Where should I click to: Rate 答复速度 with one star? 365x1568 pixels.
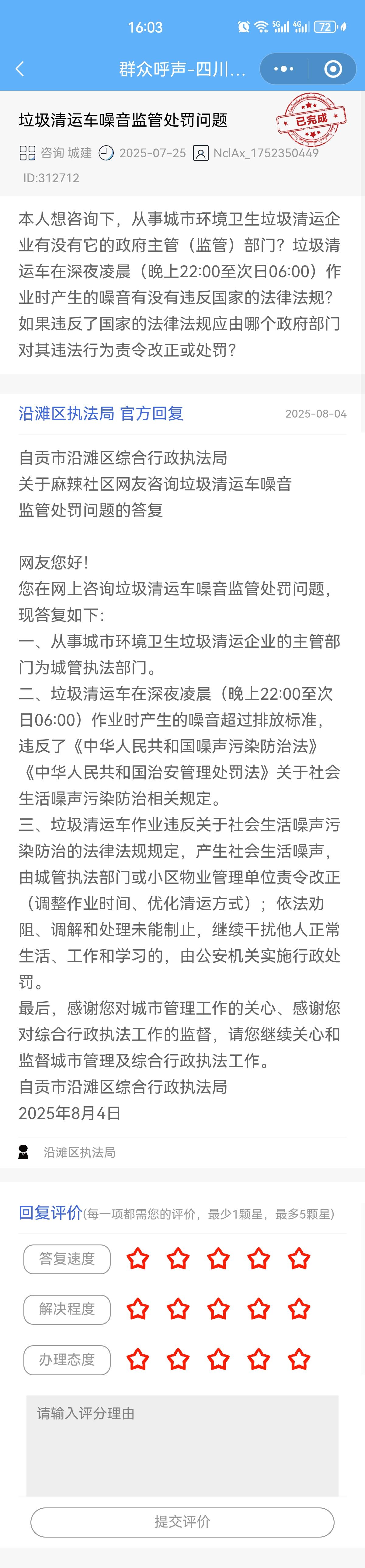click(x=137, y=1259)
